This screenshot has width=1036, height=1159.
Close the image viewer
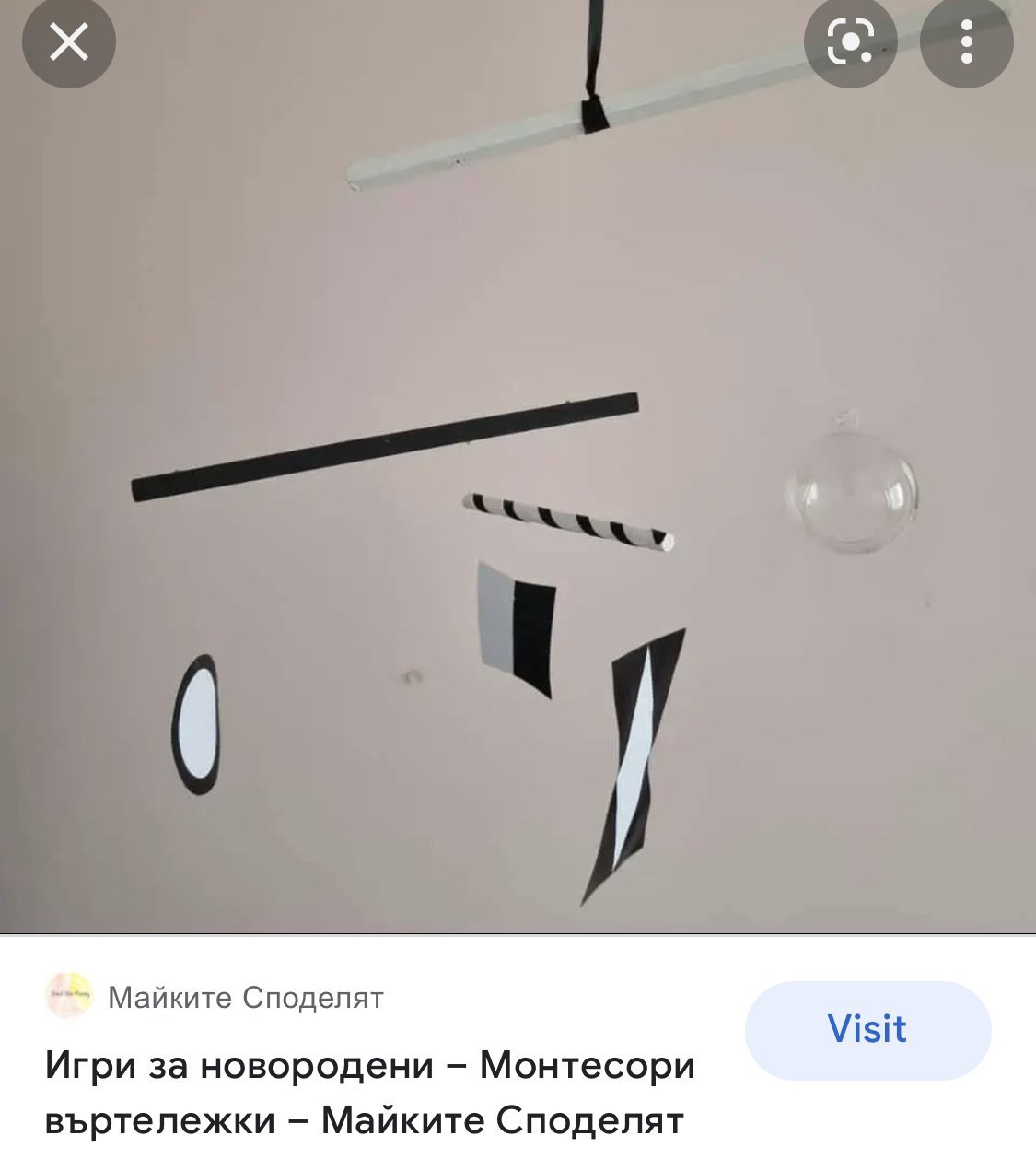[x=69, y=41]
